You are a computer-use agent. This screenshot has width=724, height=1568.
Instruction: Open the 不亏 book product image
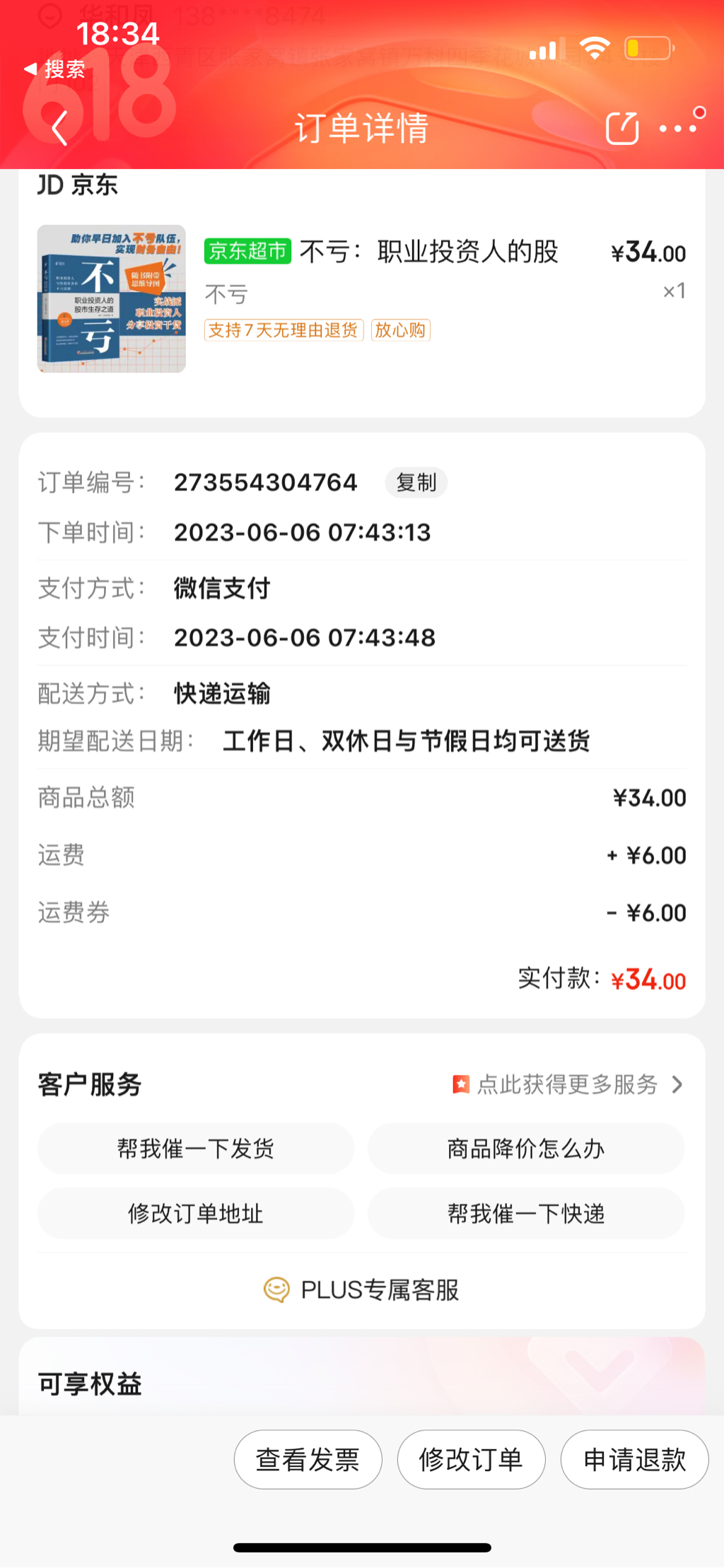tap(112, 298)
